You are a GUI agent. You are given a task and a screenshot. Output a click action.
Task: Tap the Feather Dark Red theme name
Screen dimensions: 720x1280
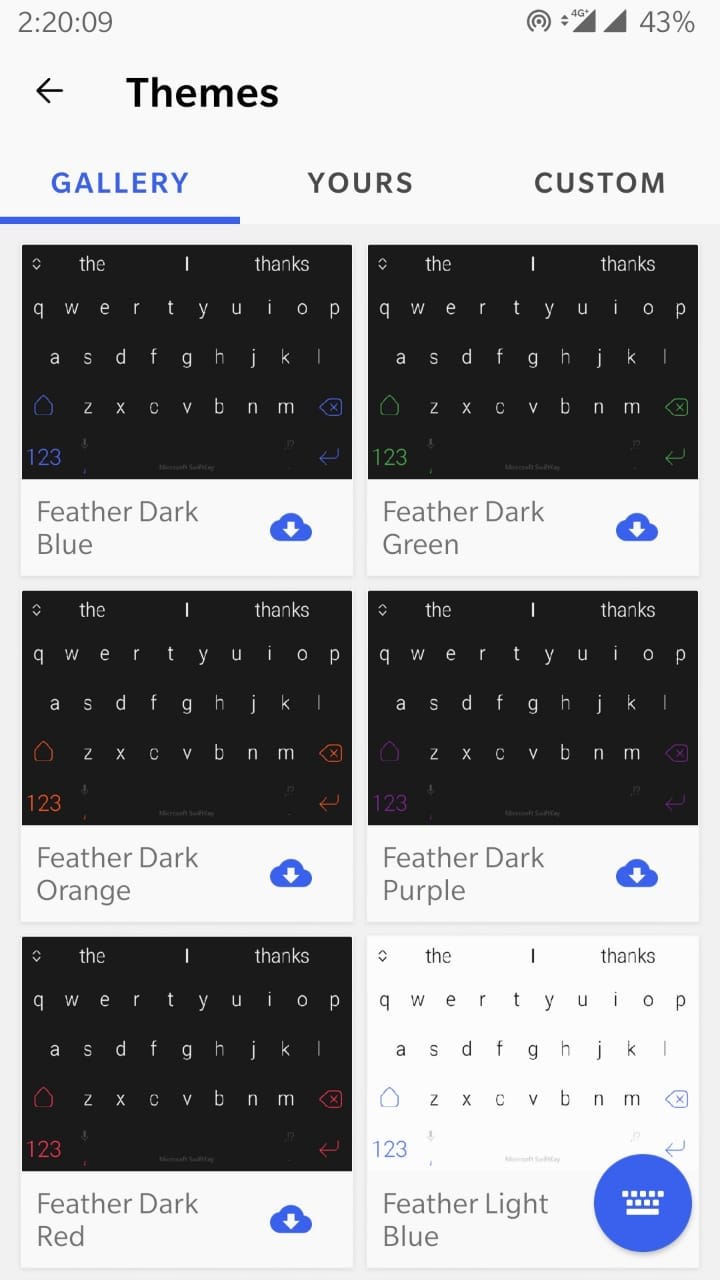(117, 1219)
